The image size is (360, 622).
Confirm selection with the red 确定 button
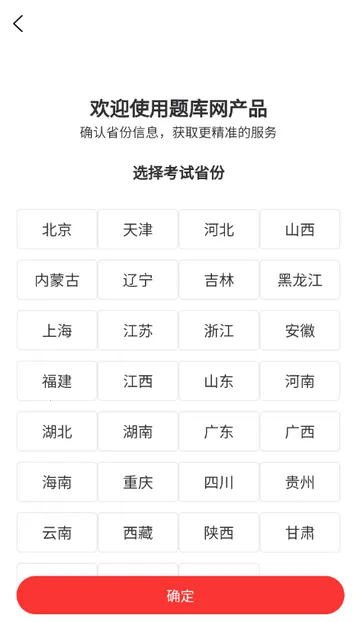point(180,595)
